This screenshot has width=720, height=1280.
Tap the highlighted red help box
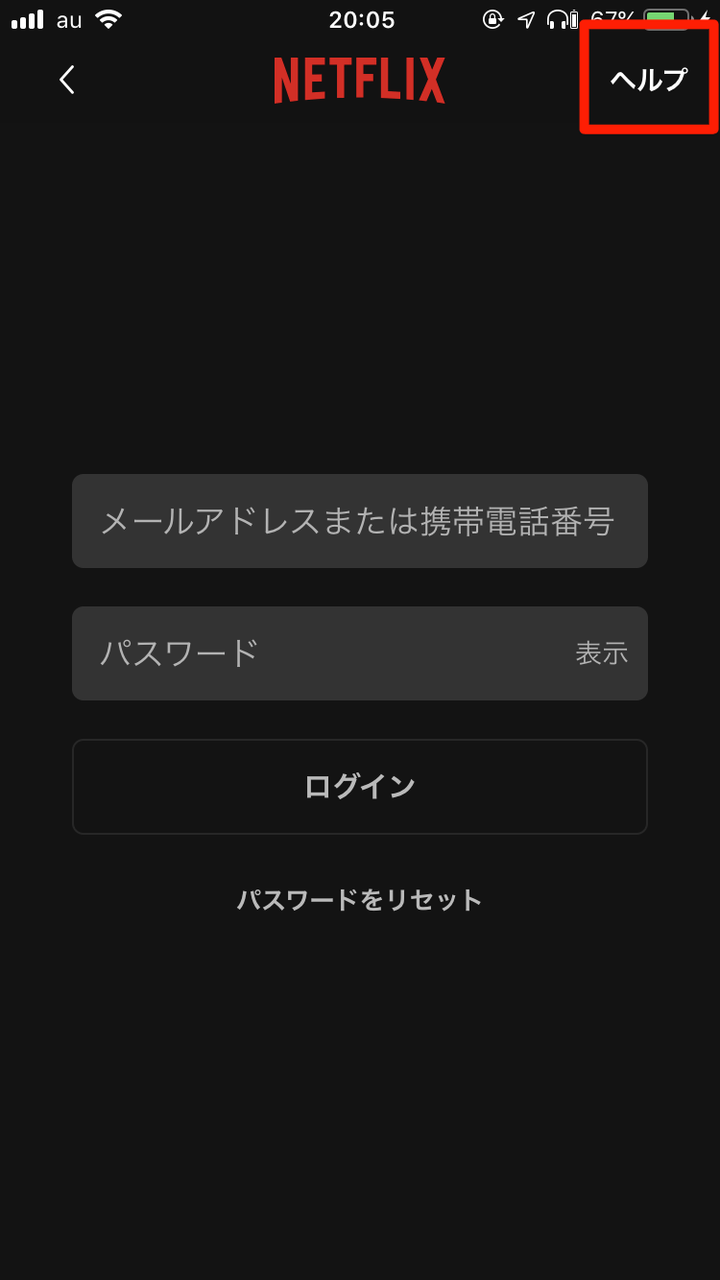click(x=646, y=80)
